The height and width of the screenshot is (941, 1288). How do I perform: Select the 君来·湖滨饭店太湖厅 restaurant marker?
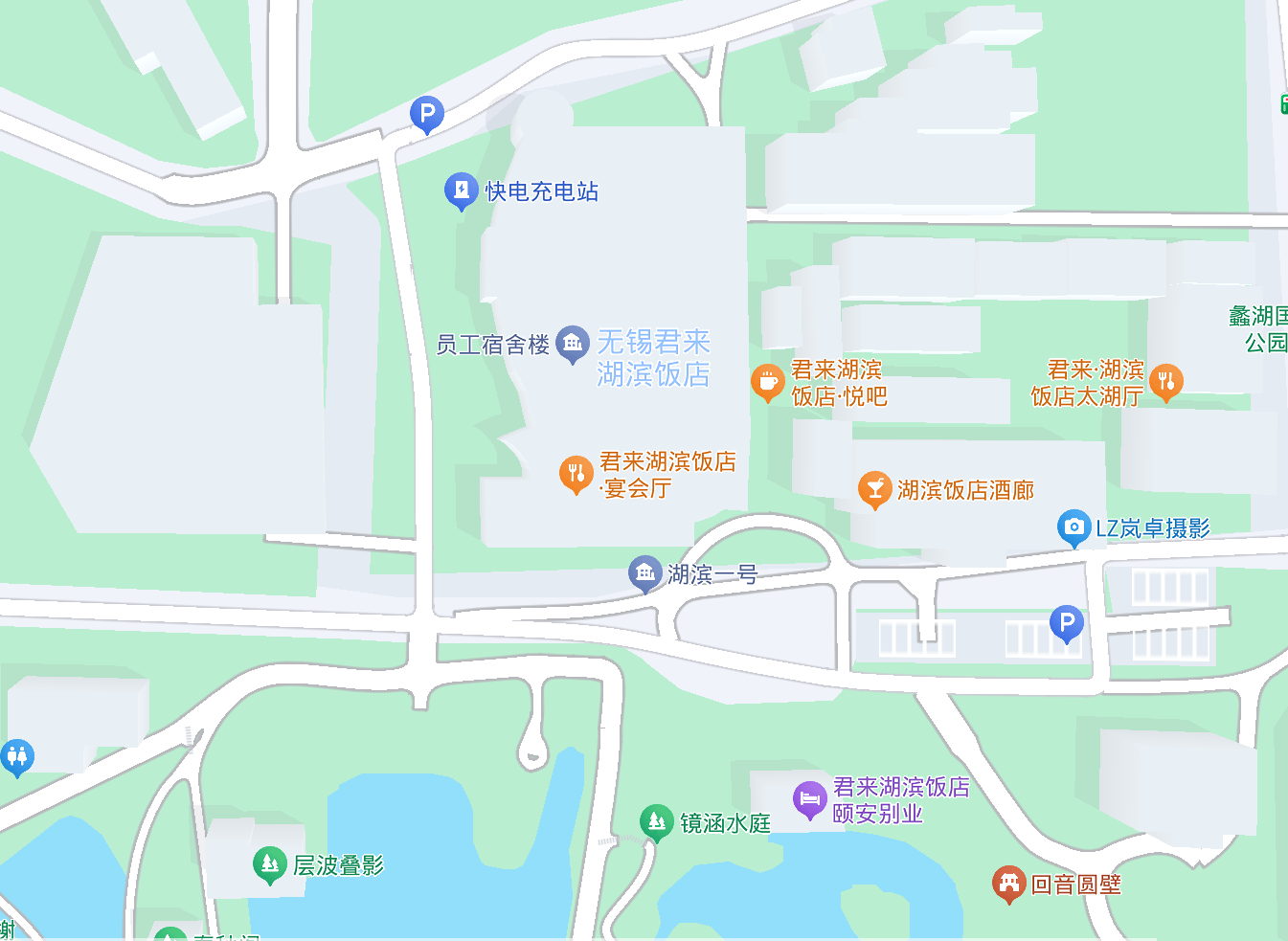pyautogui.click(x=1165, y=382)
